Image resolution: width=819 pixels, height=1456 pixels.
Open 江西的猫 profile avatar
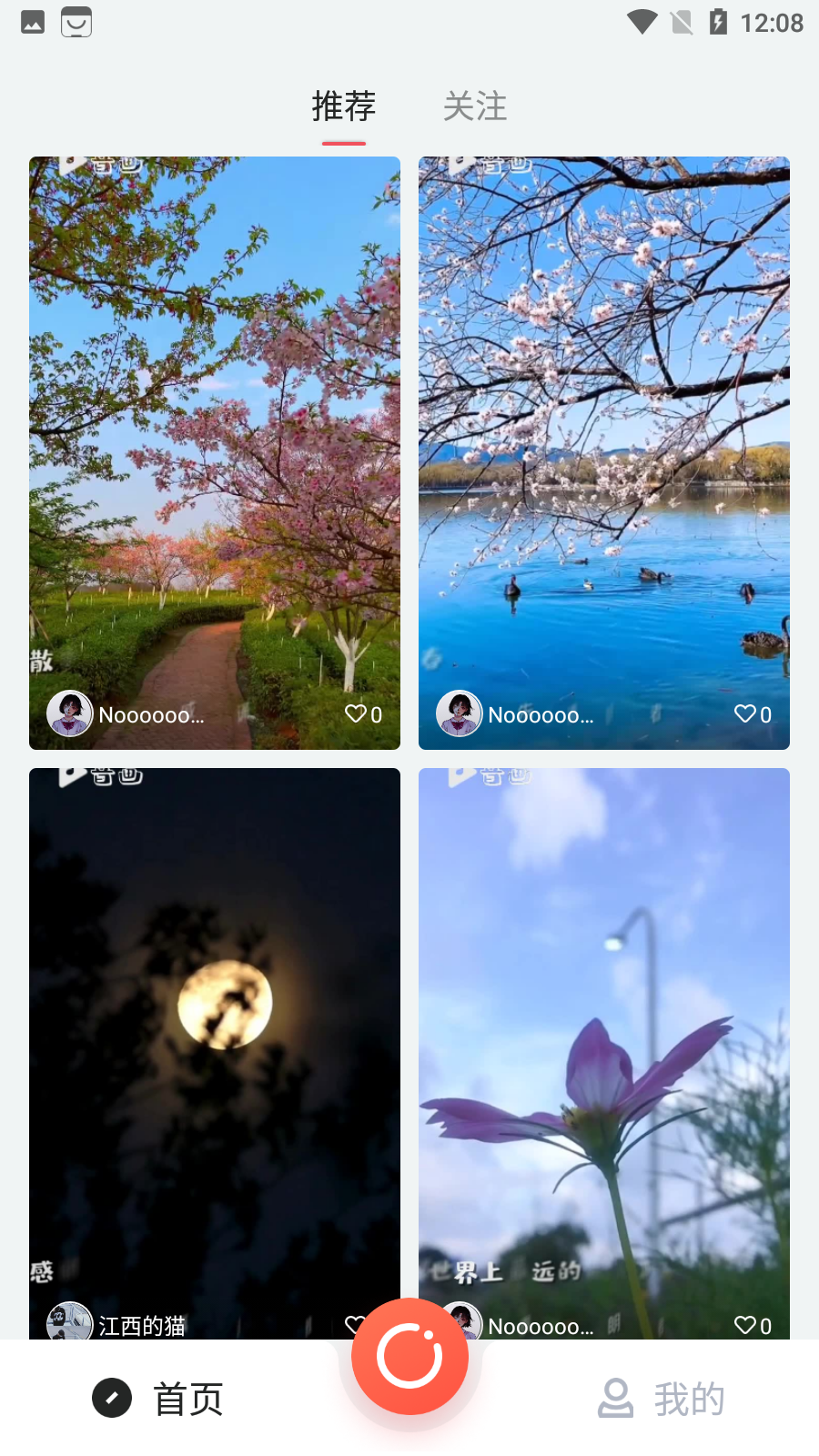point(69,1323)
